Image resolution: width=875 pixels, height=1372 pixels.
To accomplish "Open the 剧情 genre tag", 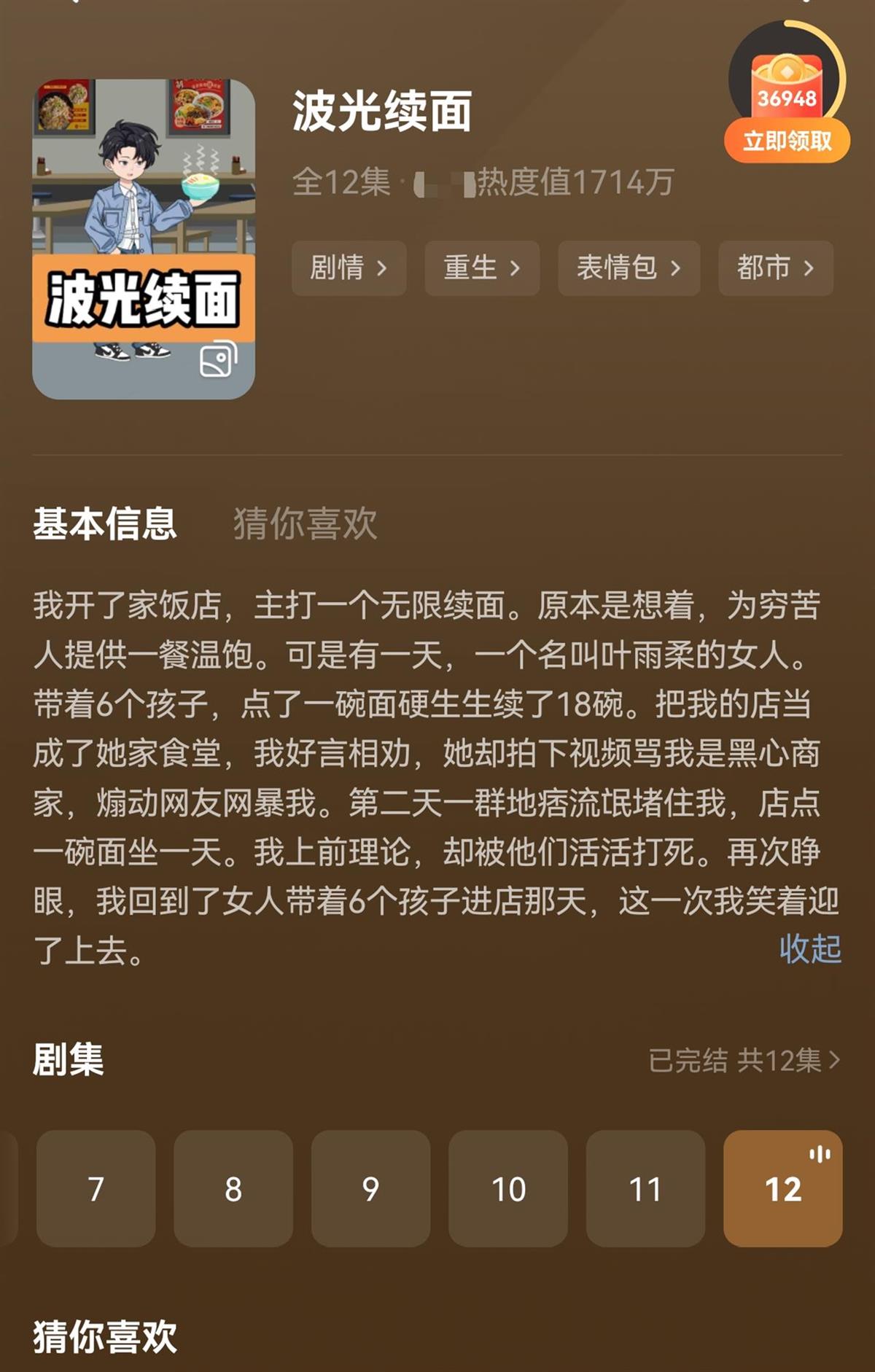I will [x=349, y=268].
